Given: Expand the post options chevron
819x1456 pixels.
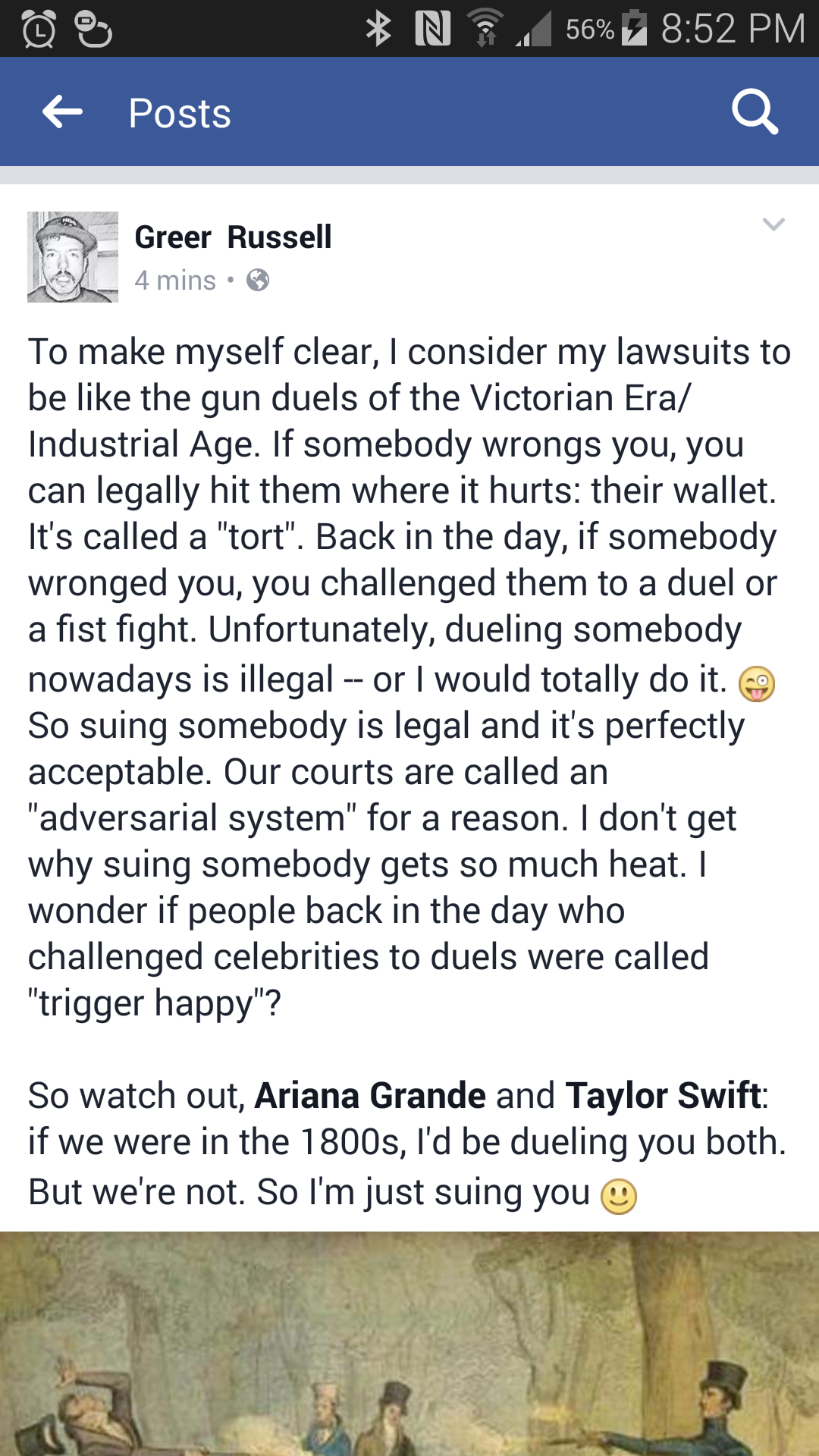Looking at the screenshot, I should pyautogui.click(x=773, y=224).
